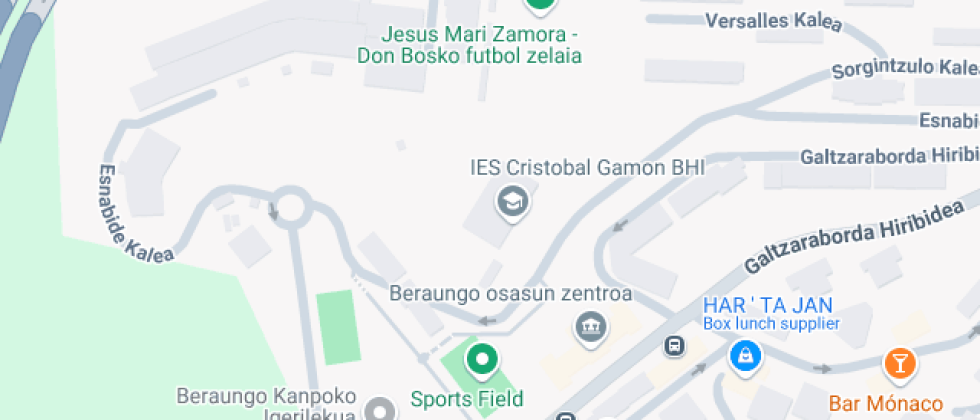Open the Jesus Mari Zamora football field pin
The width and height of the screenshot is (980, 420).
click(x=541, y=4)
